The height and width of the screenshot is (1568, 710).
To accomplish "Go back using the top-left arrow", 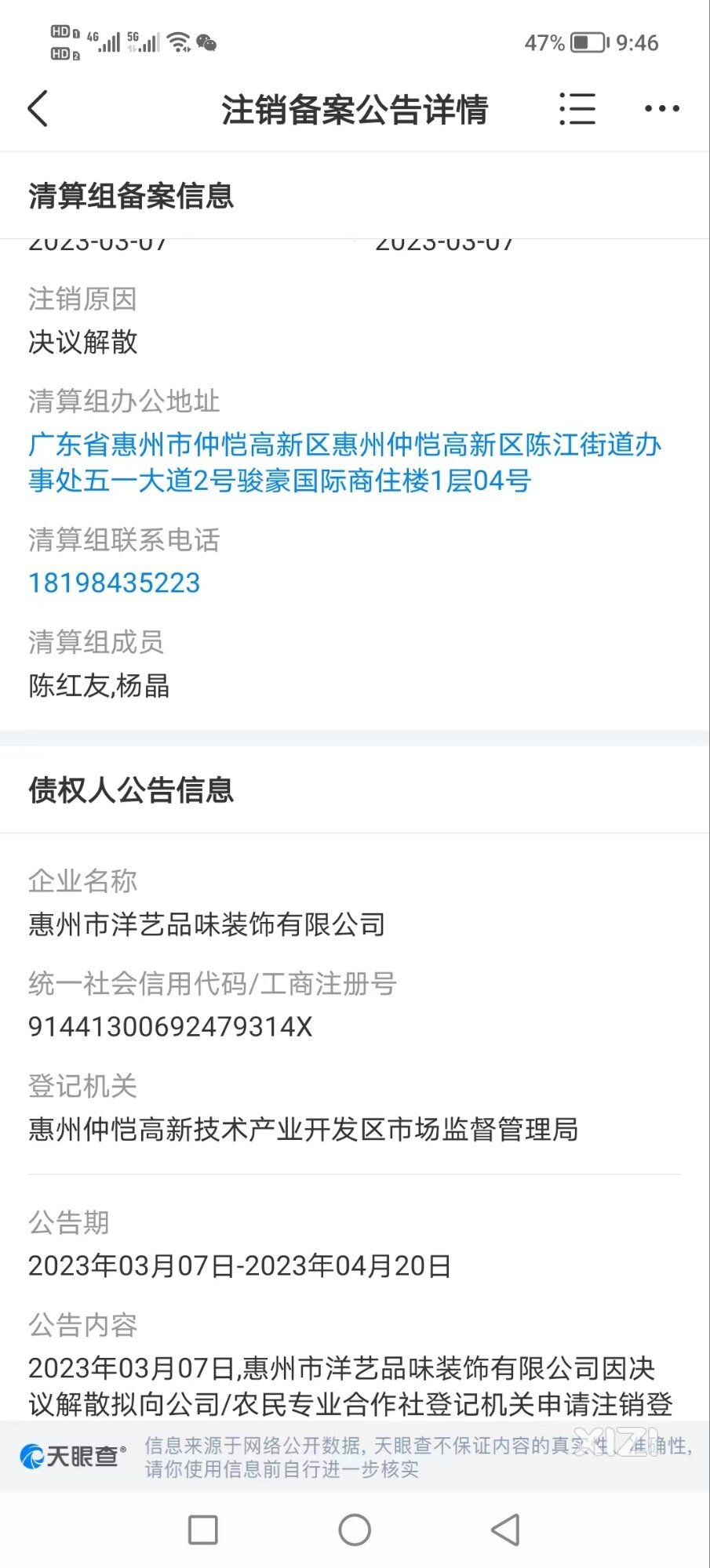I will click(x=38, y=108).
